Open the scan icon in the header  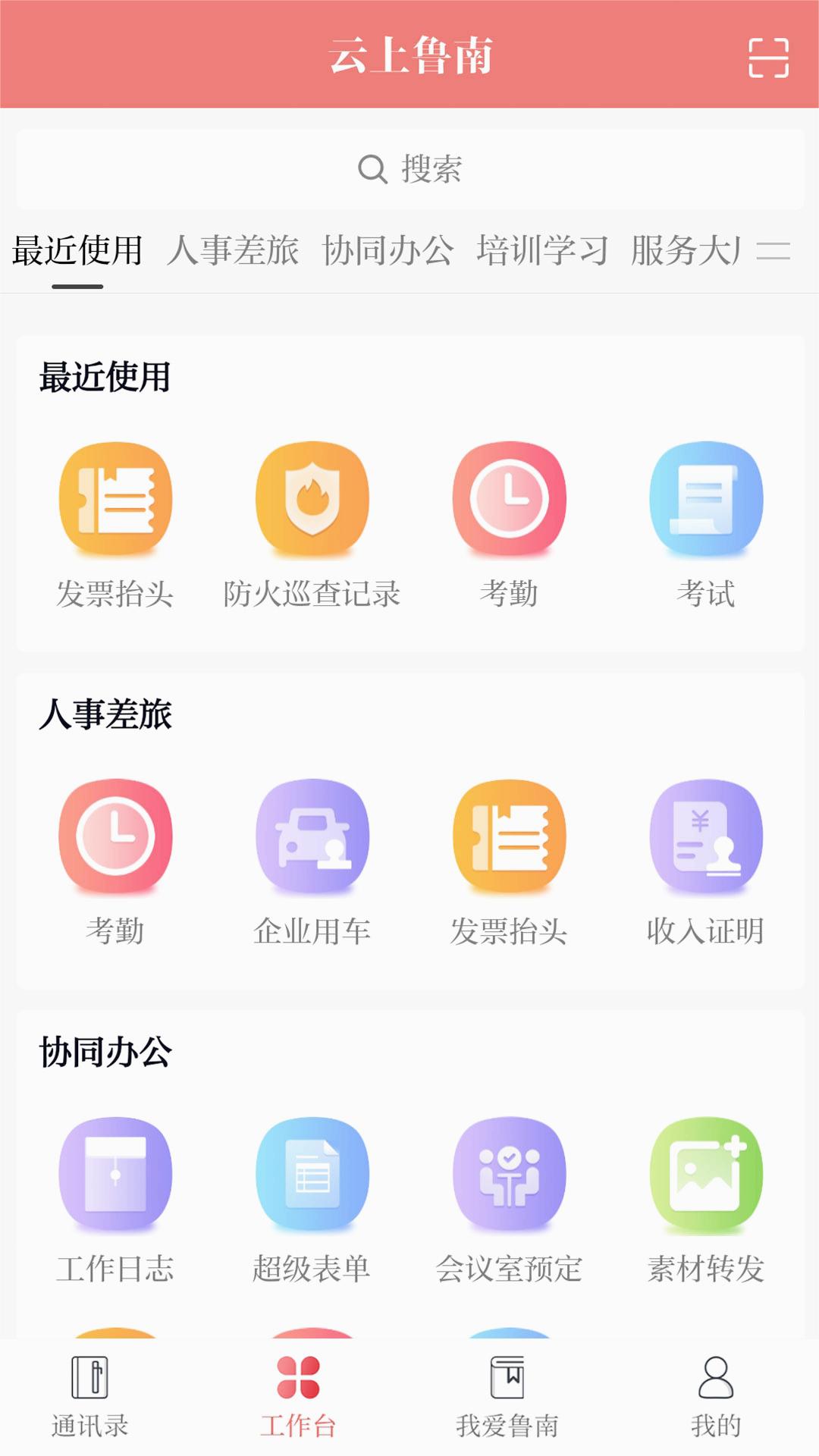[768, 58]
